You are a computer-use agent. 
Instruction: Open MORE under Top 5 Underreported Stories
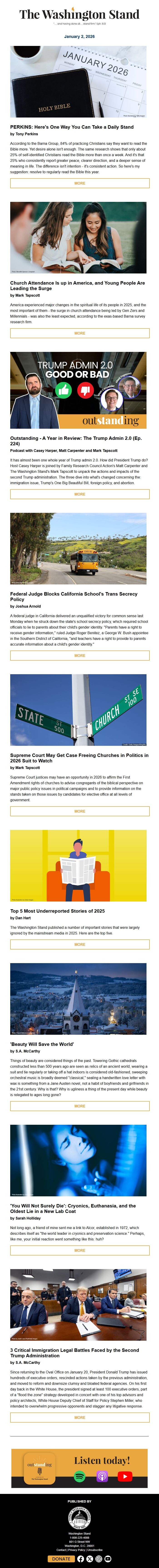79,944
